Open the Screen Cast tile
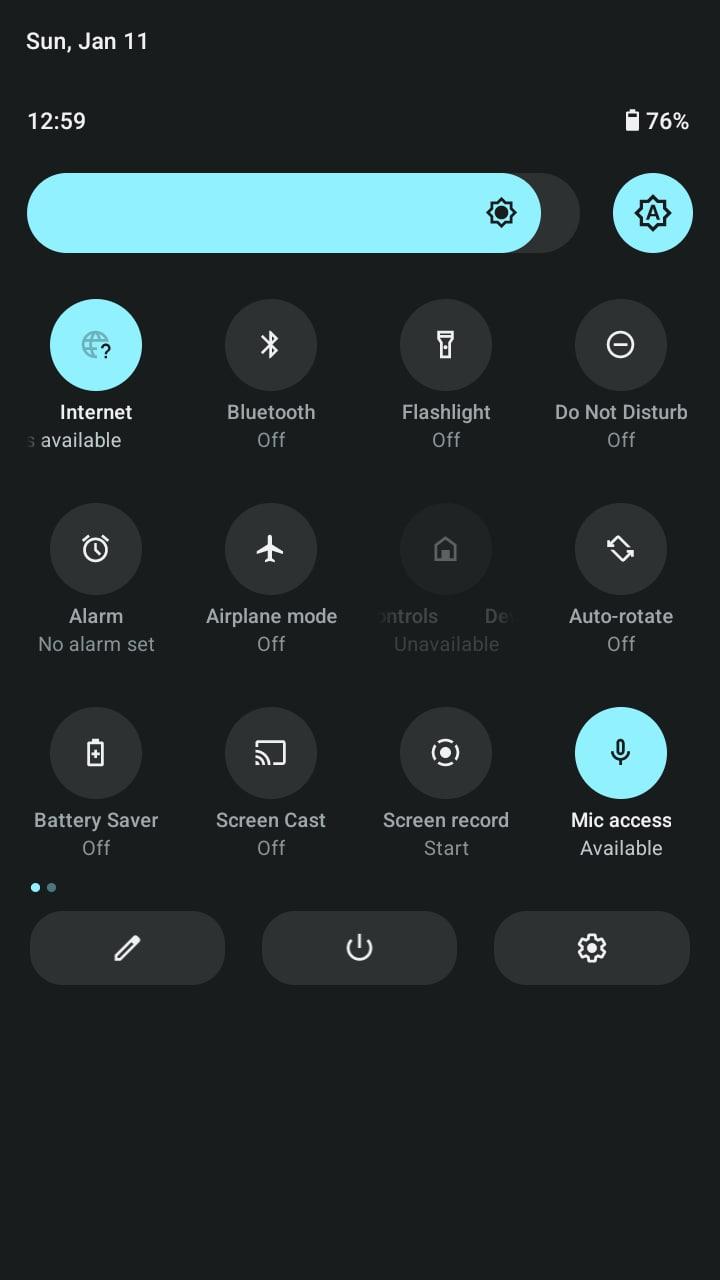 click(x=271, y=753)
